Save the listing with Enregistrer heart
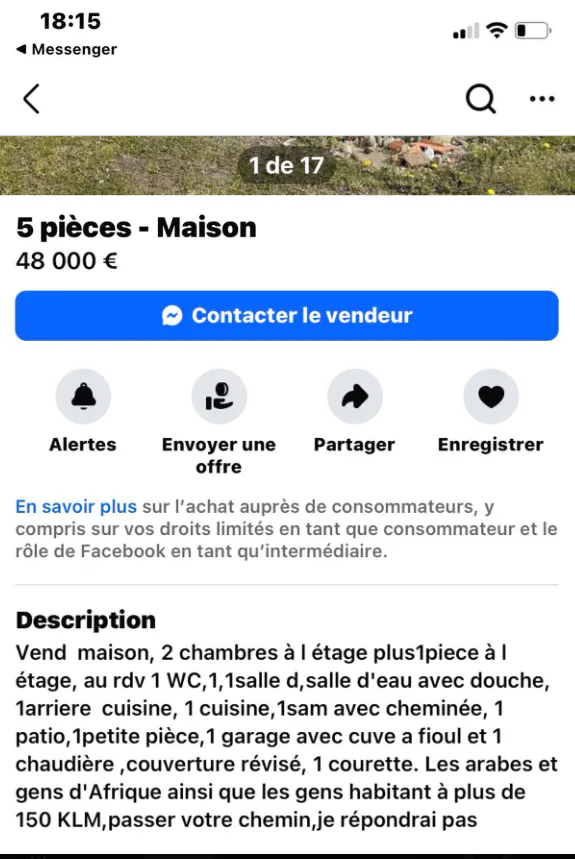 click(491, 397)
